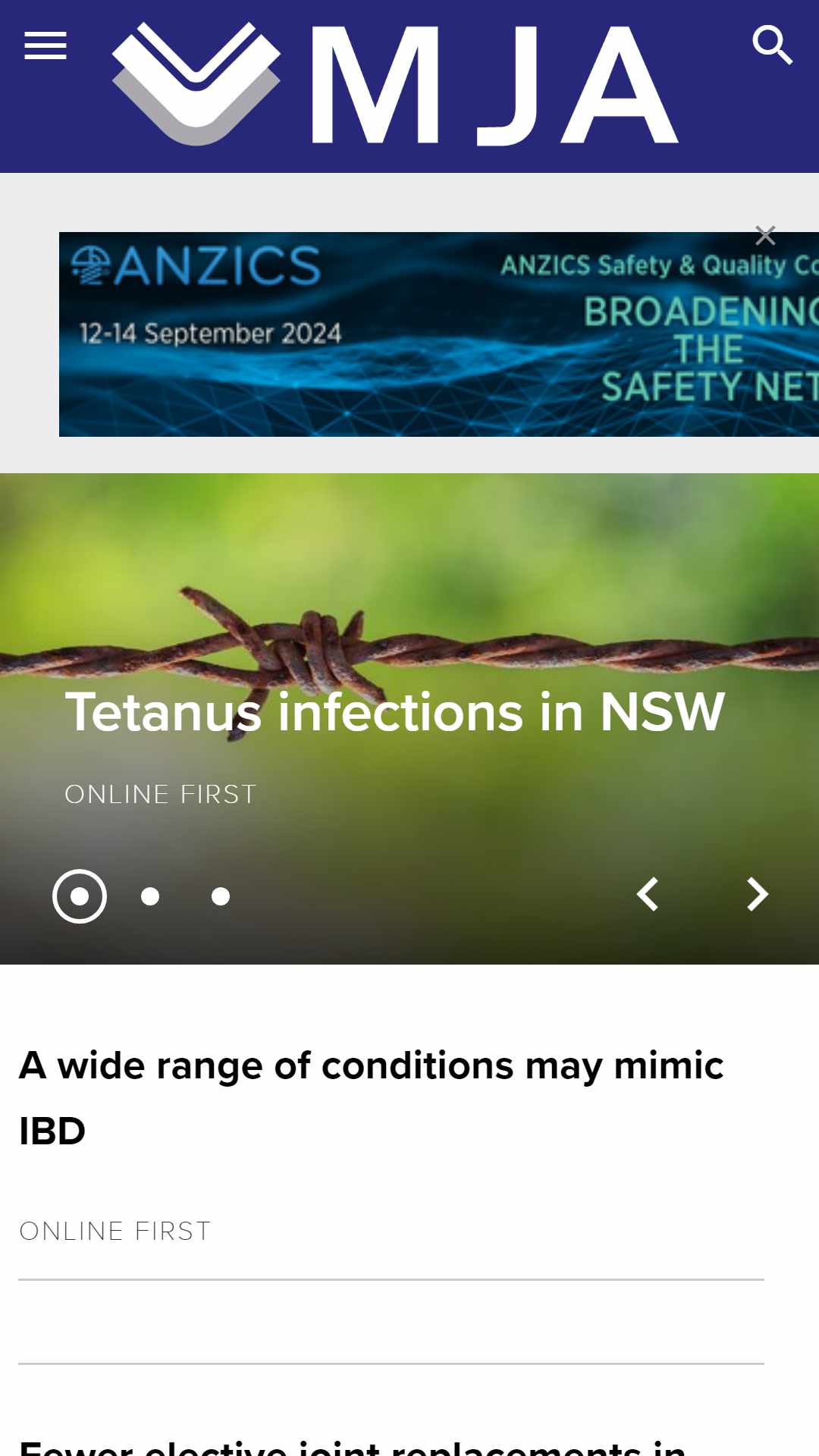Select the second carousel dot

[150, 896]
